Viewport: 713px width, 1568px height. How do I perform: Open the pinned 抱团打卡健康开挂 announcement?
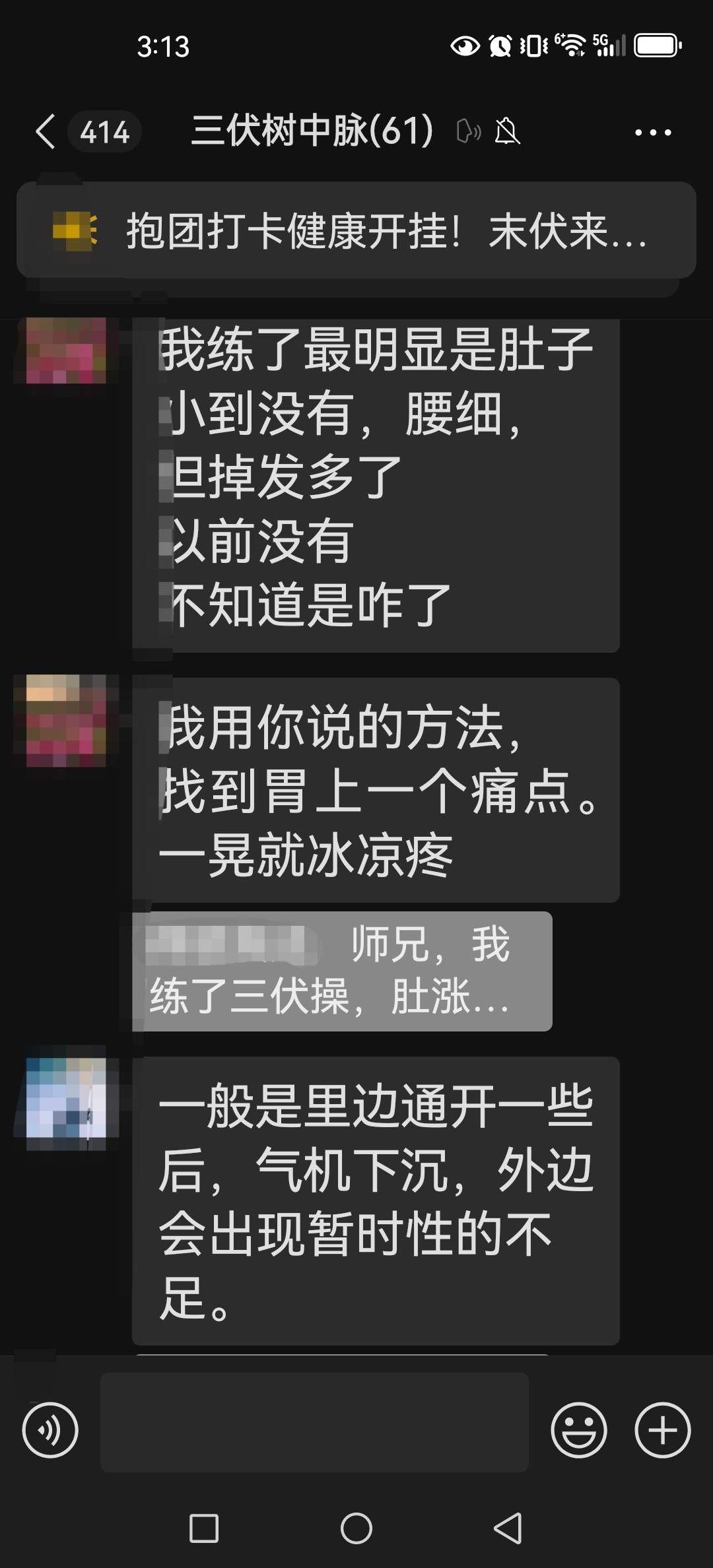[356, 230]
